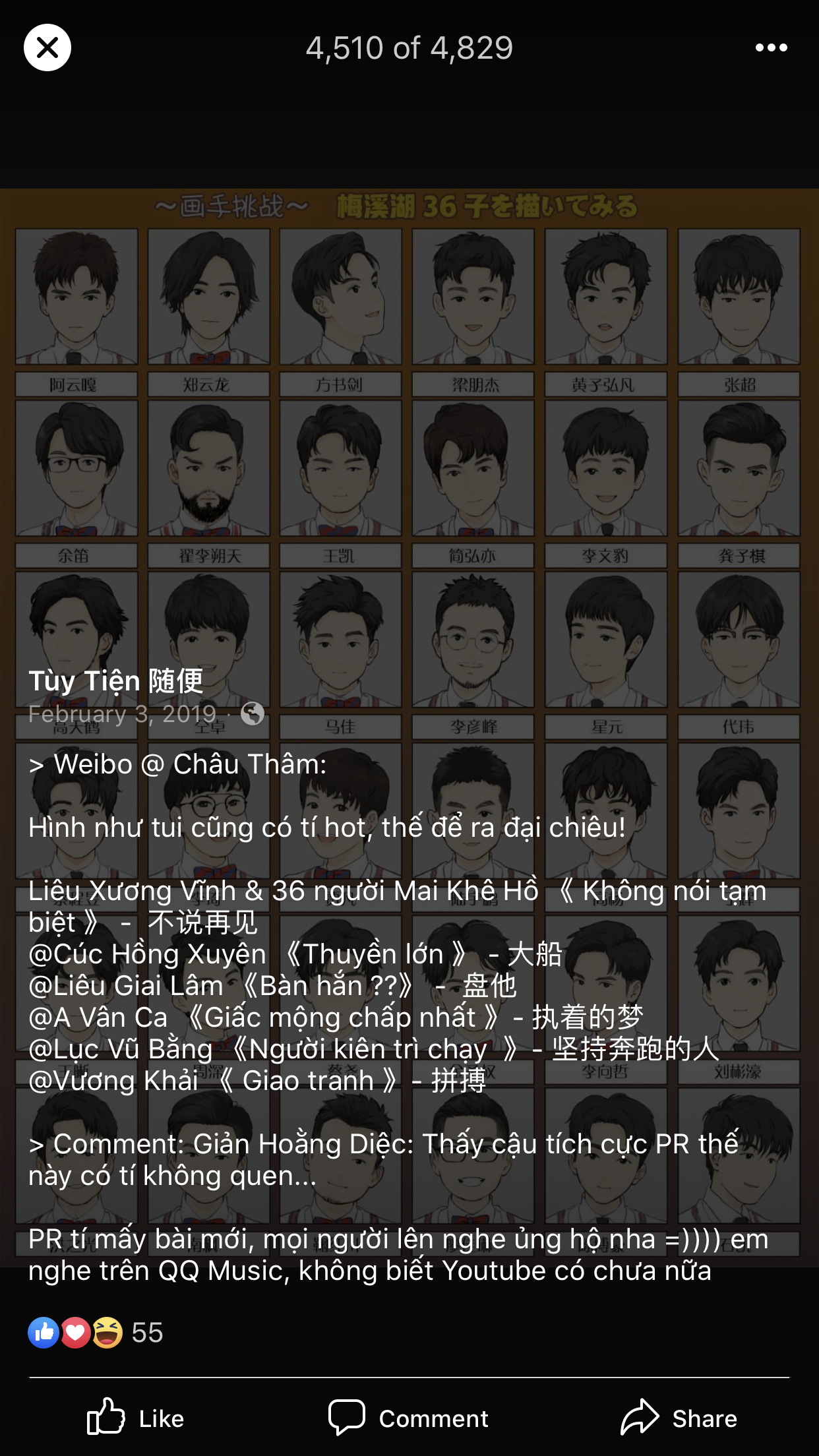Viewport: 819px width, 1456px height.
Task: Open Tùy Tiện 随便 page profile
Action: tap(116, 681)
